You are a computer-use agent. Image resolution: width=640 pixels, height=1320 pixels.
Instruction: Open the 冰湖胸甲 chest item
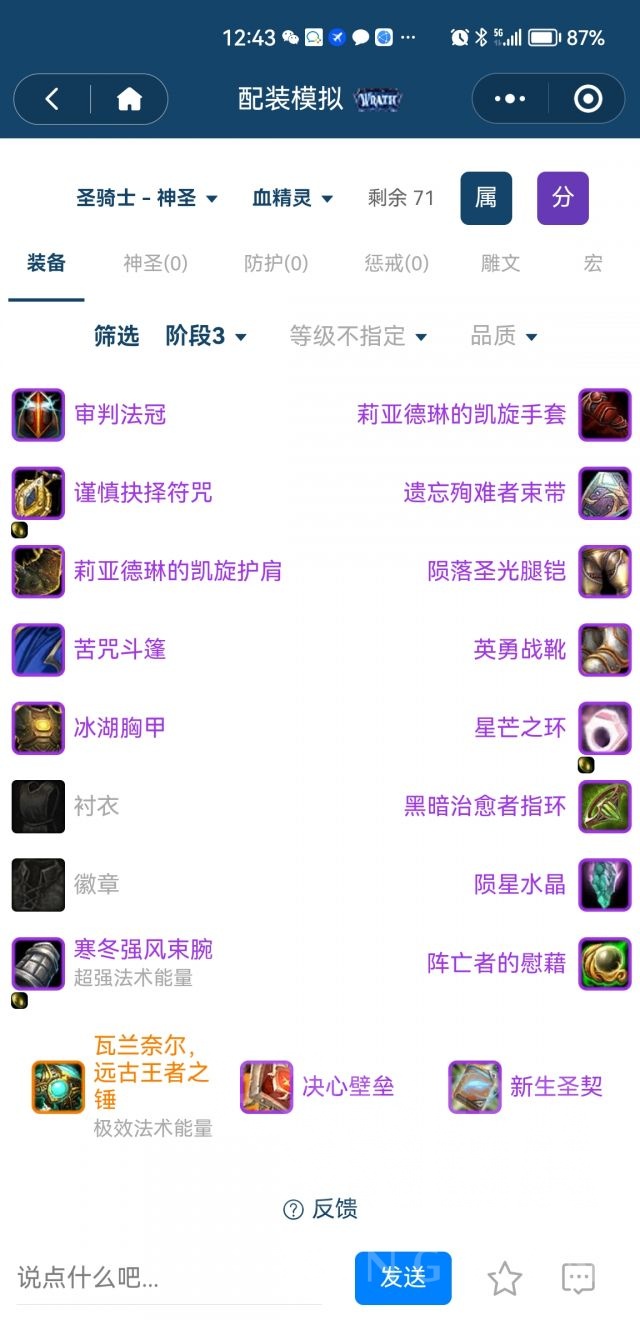click(119, 727)
